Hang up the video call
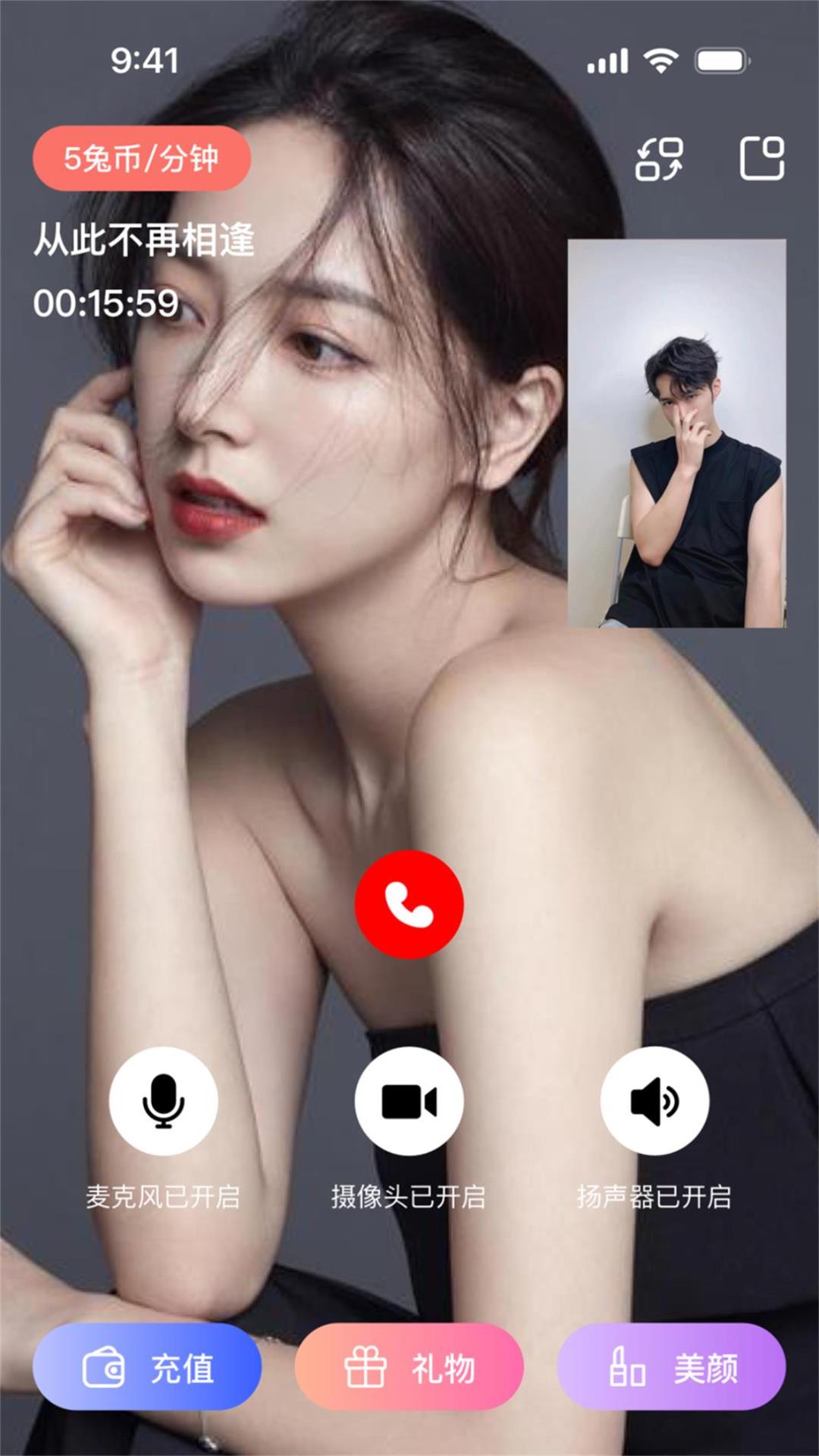The image size is (819, 1456). (x=409, y=904)
